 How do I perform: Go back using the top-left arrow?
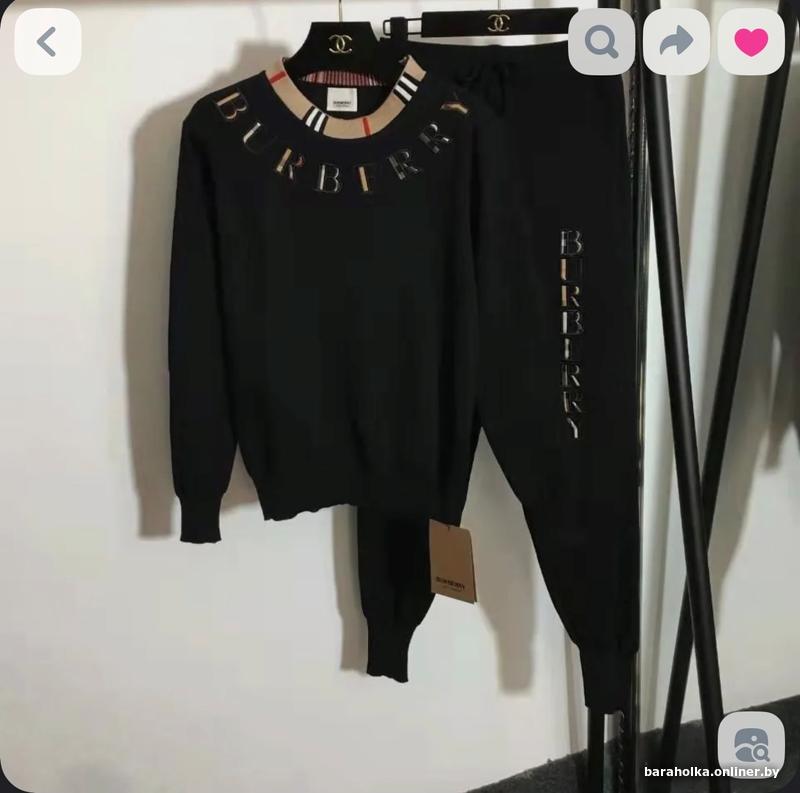47,42
